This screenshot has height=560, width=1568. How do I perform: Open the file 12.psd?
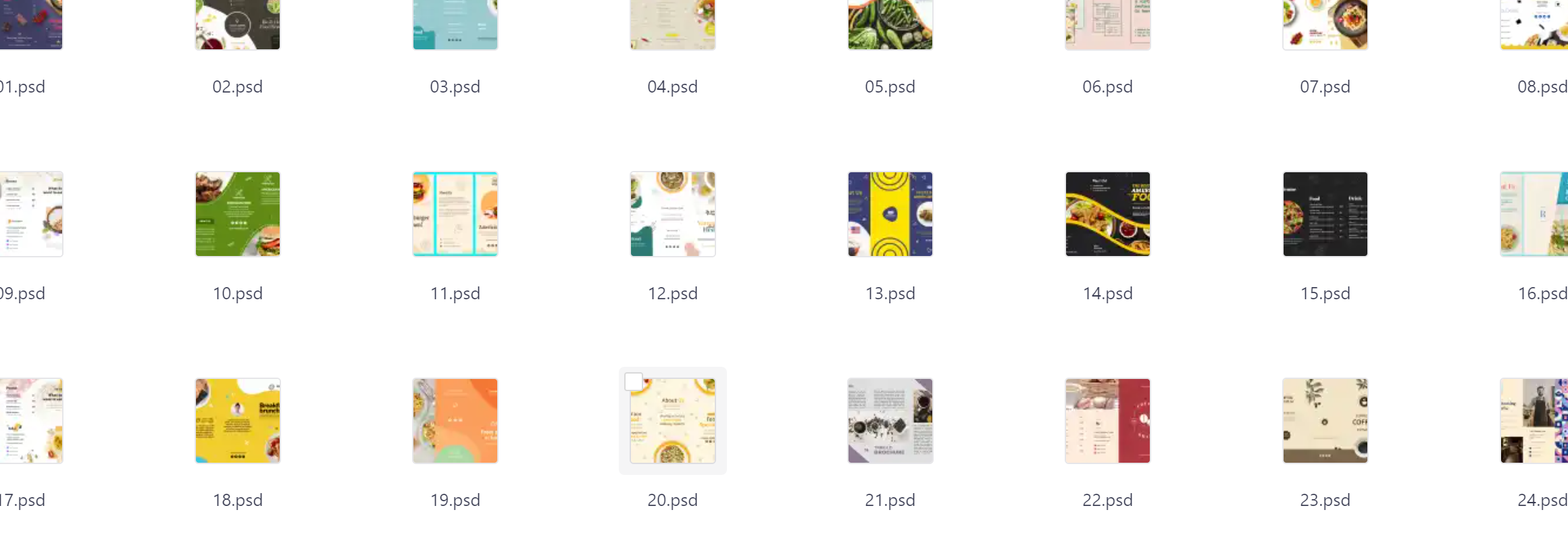coord(672,214)
